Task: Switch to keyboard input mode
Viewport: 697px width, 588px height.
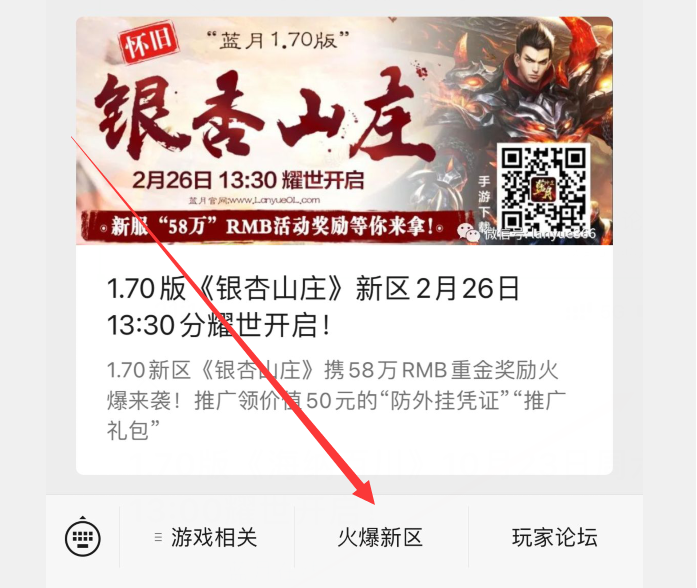Action: (x=82, y=537)
